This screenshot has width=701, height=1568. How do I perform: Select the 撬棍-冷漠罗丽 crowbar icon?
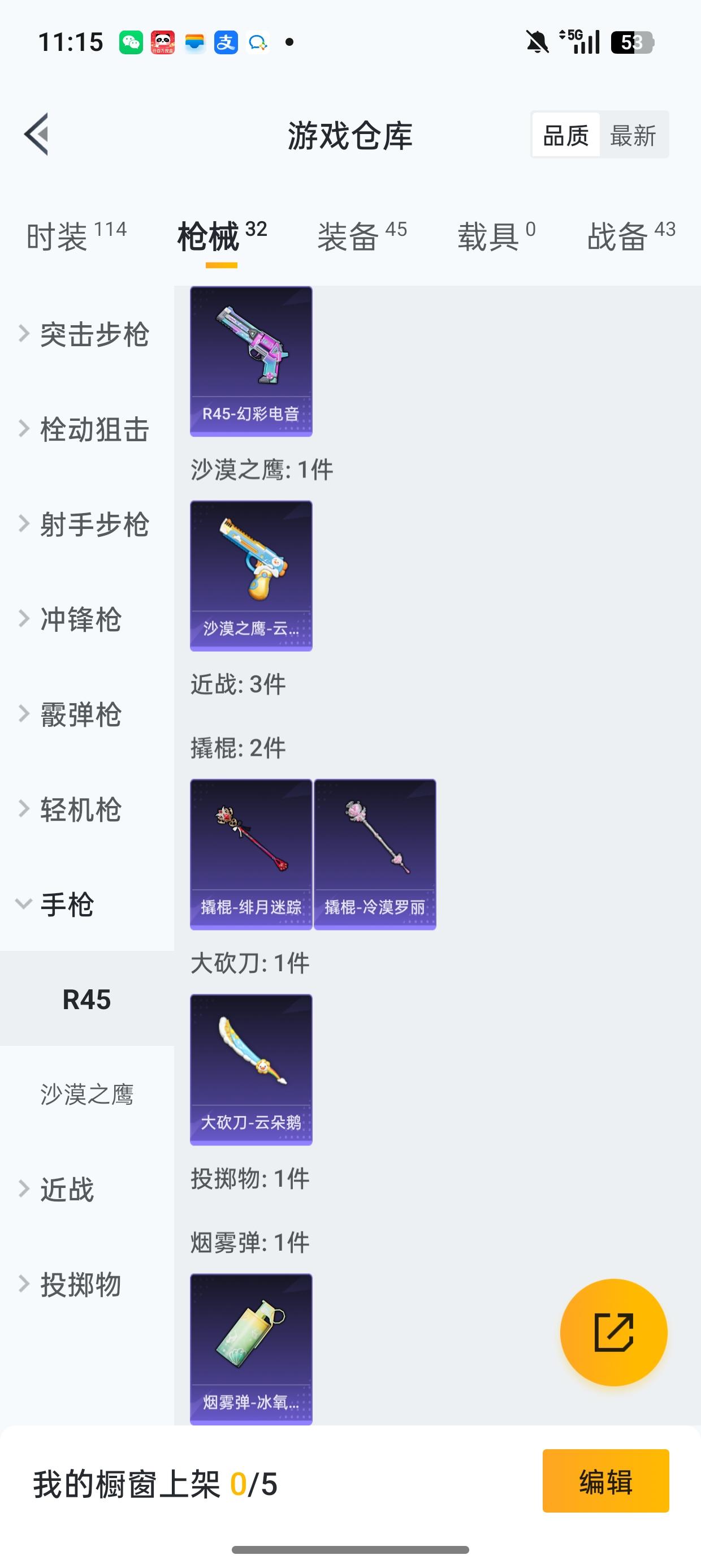pyautogui.click(x=375, y=852)
